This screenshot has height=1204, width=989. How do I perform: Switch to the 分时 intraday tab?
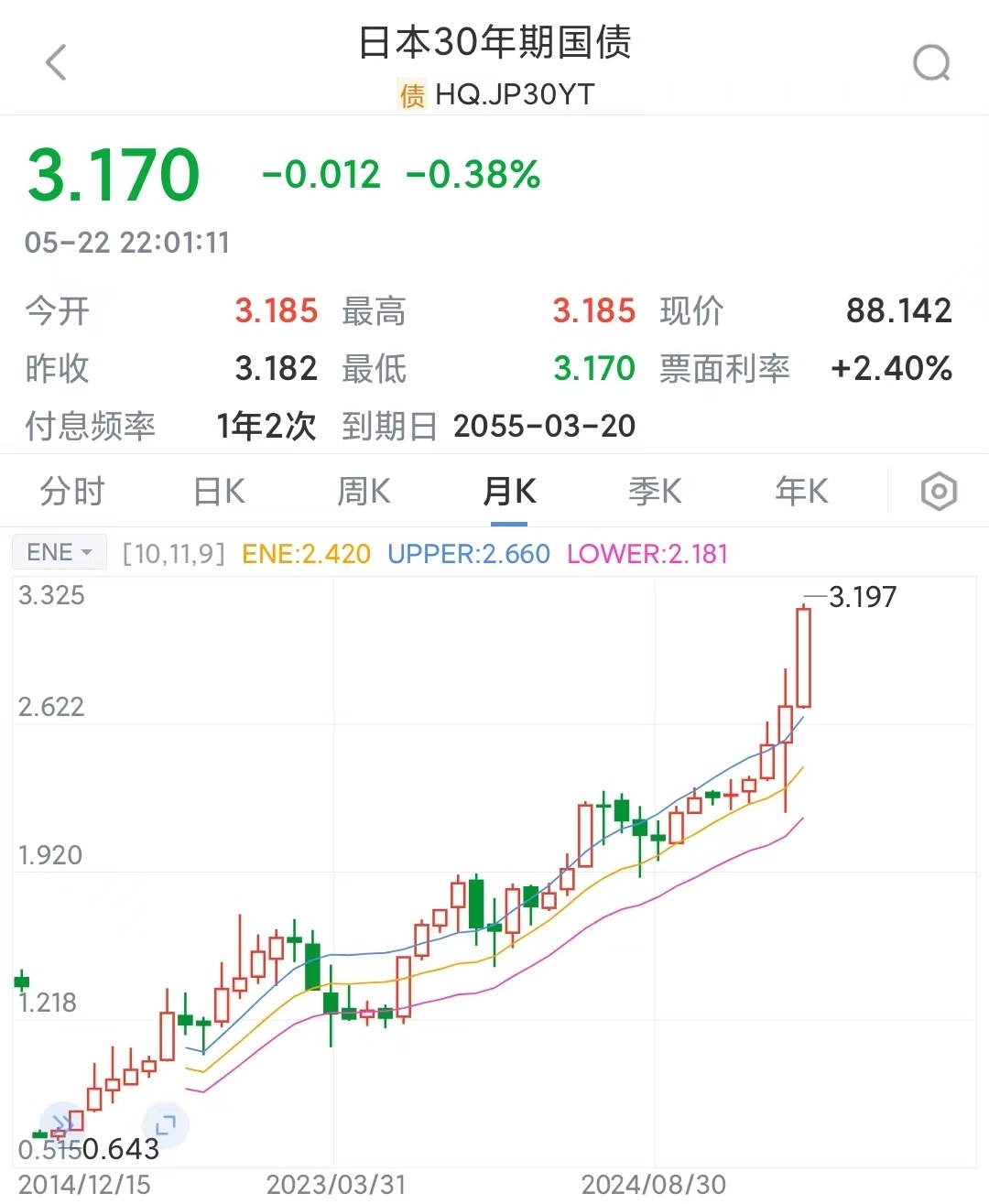point(71,491)
